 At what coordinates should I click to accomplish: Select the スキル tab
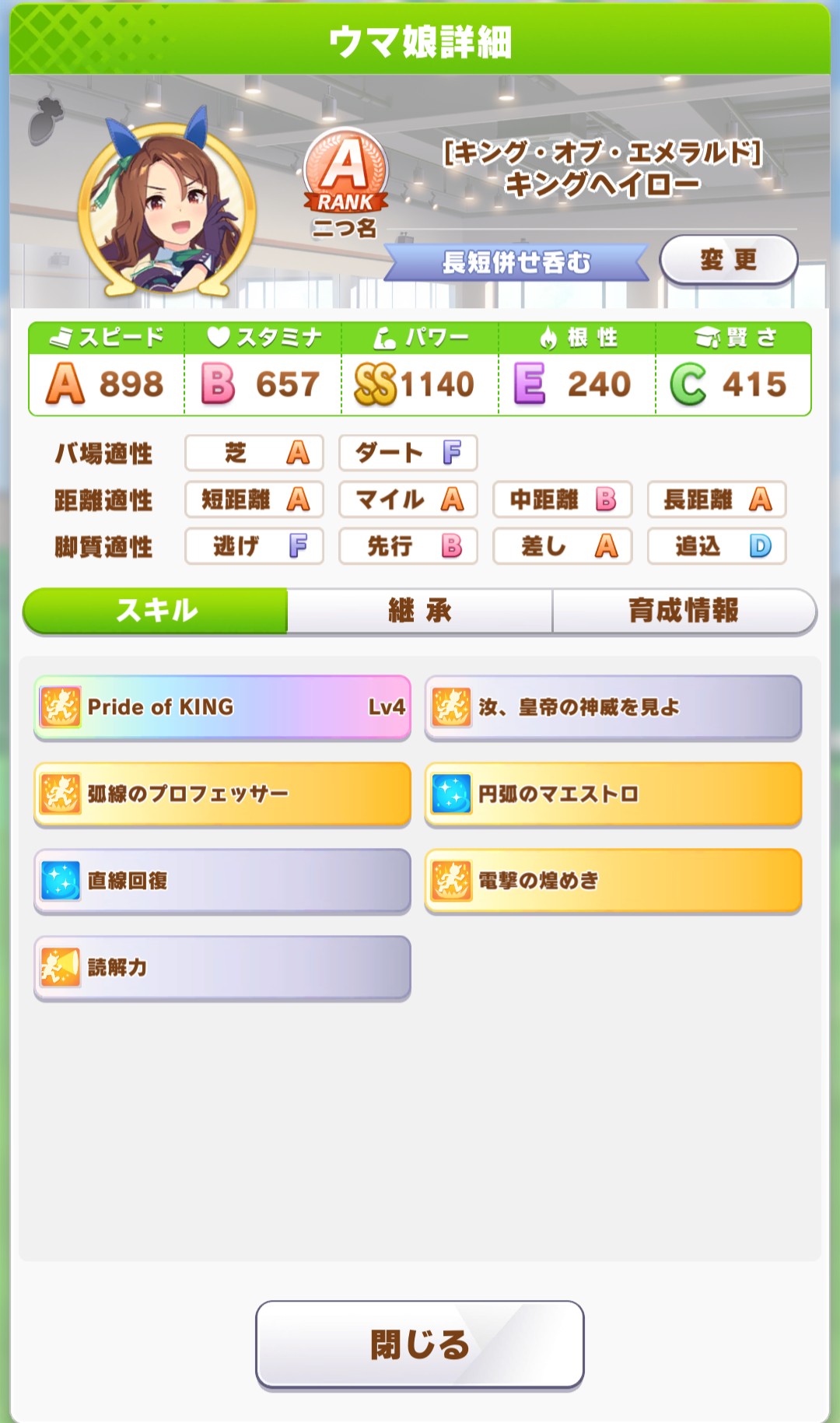coord(156,611)
